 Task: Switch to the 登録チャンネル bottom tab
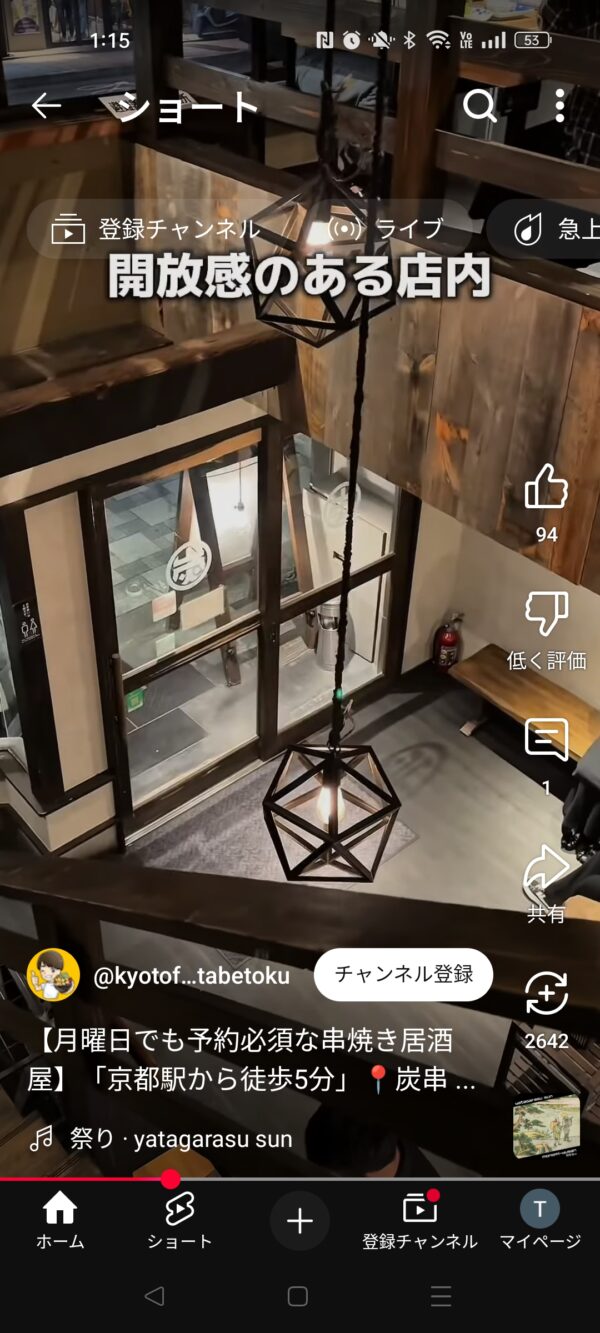click(x=420, y=1221)
